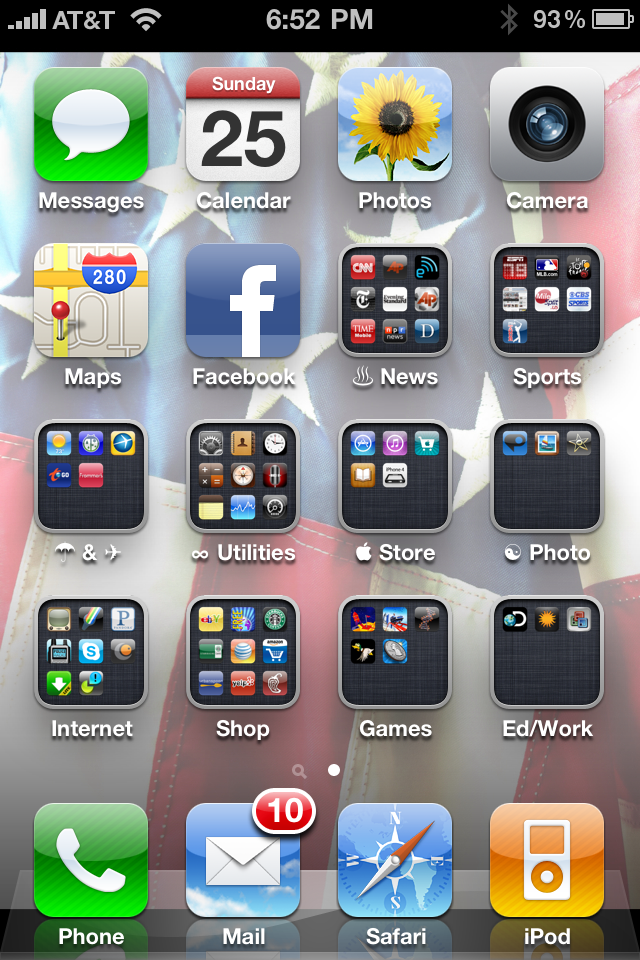Tap the Phone app in the dock

click(91, 861)
